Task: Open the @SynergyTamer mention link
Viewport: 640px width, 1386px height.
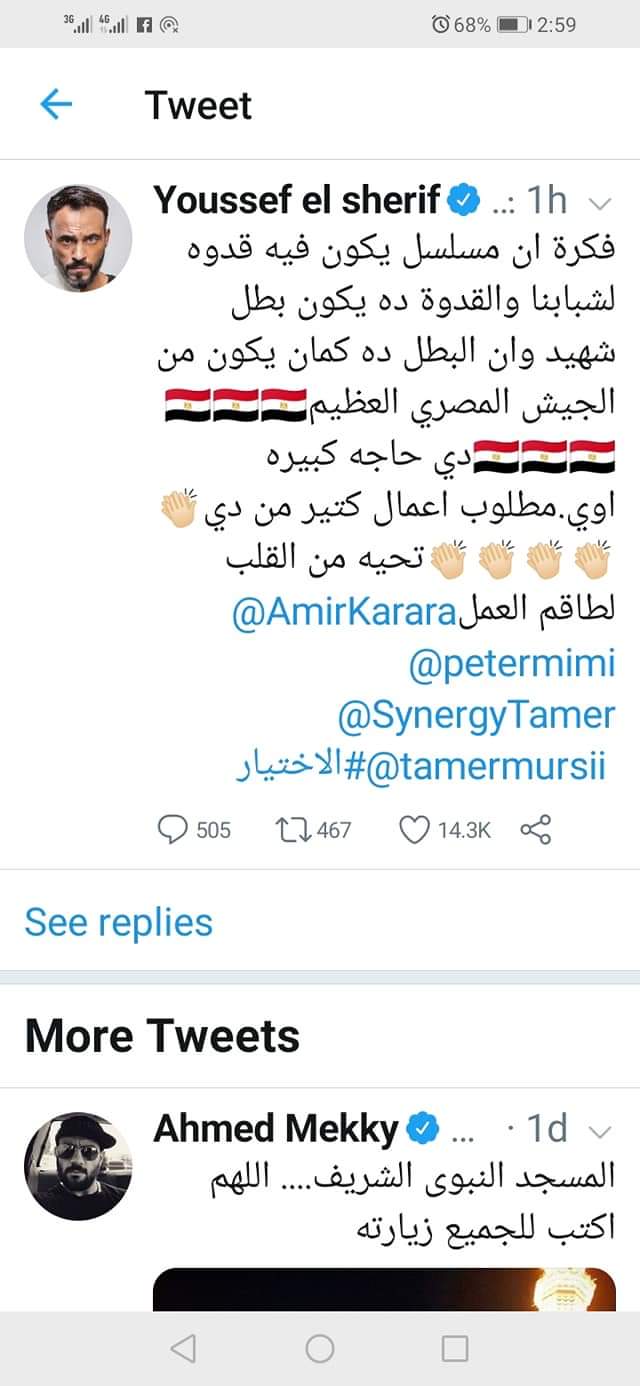Action: (x=475, y=715)
